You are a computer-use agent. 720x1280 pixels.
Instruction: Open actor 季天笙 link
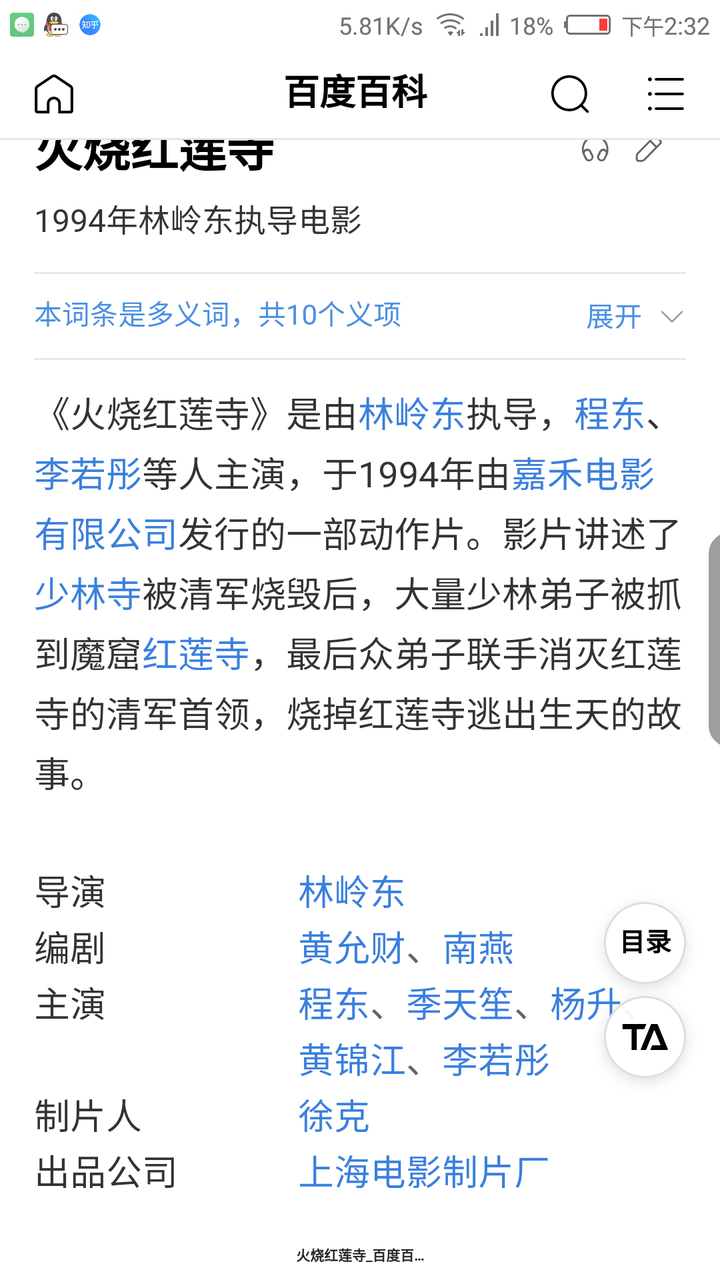point(459,1004)
